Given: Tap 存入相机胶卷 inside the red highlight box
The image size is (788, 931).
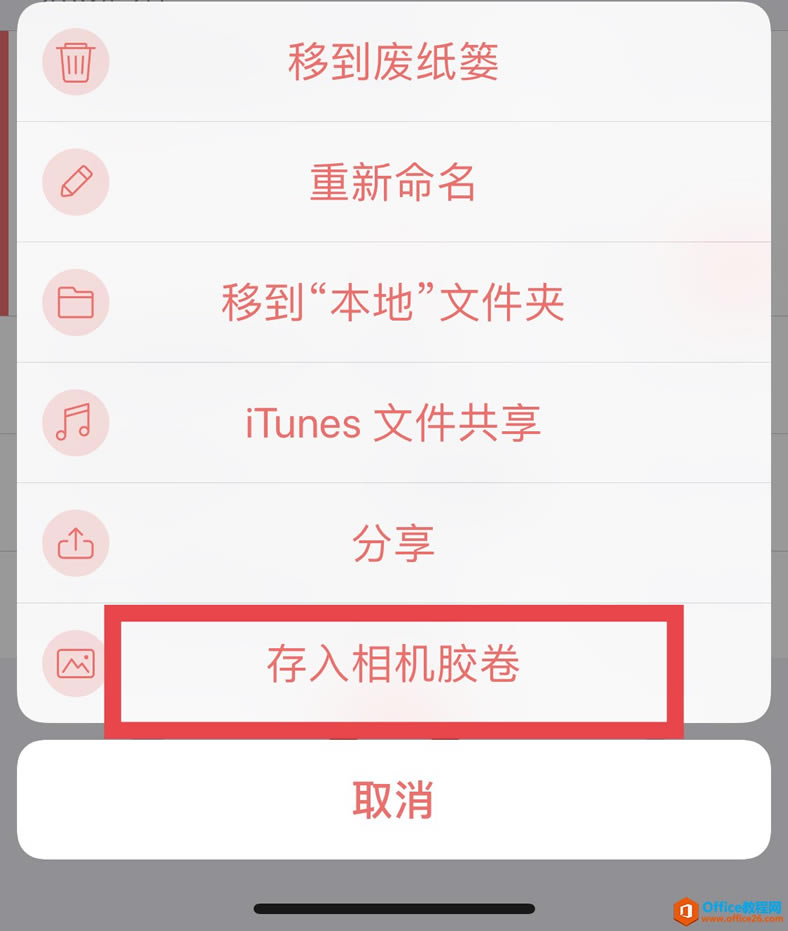Looking at the screenshot, I should pos(393,663).
